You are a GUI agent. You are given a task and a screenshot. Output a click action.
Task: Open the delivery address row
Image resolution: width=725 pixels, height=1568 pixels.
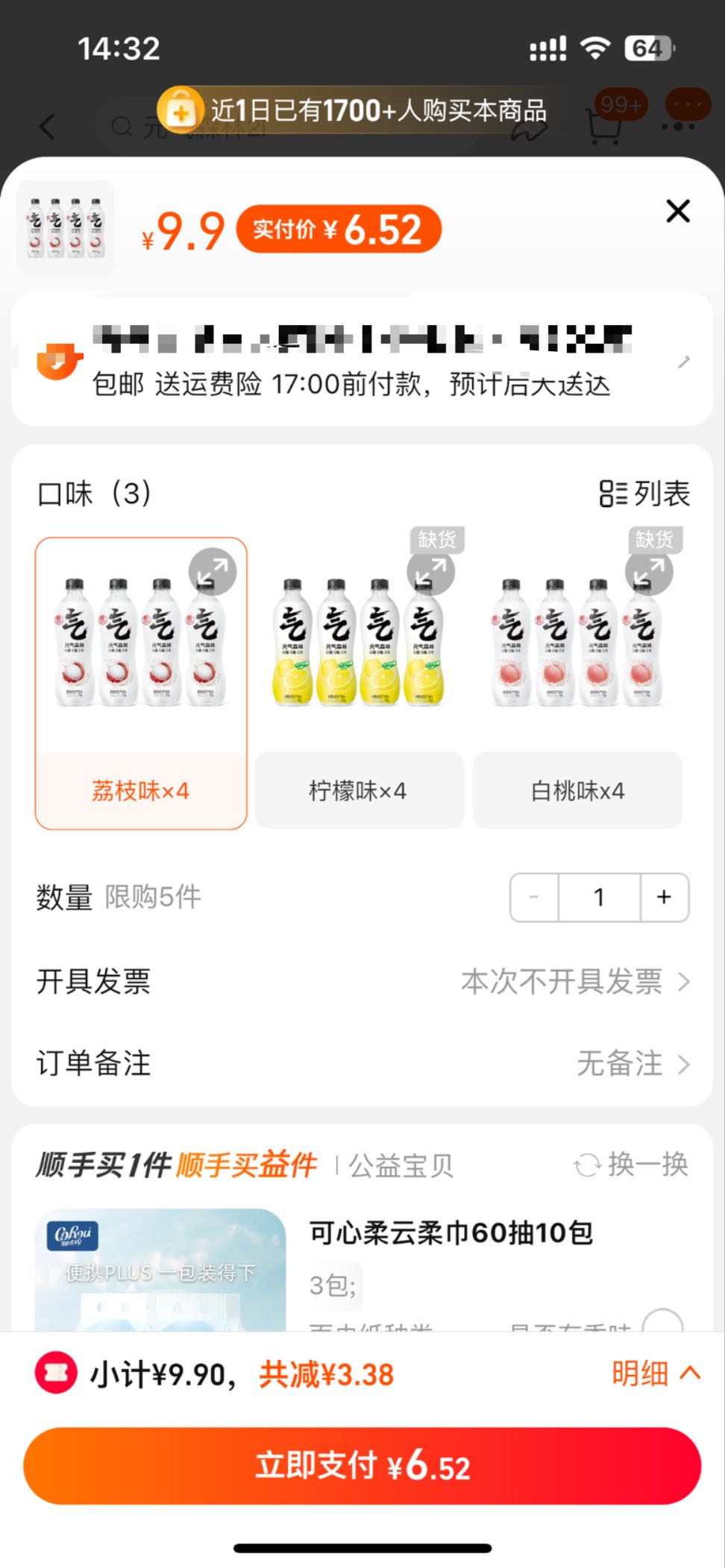[x=362, y=360]
